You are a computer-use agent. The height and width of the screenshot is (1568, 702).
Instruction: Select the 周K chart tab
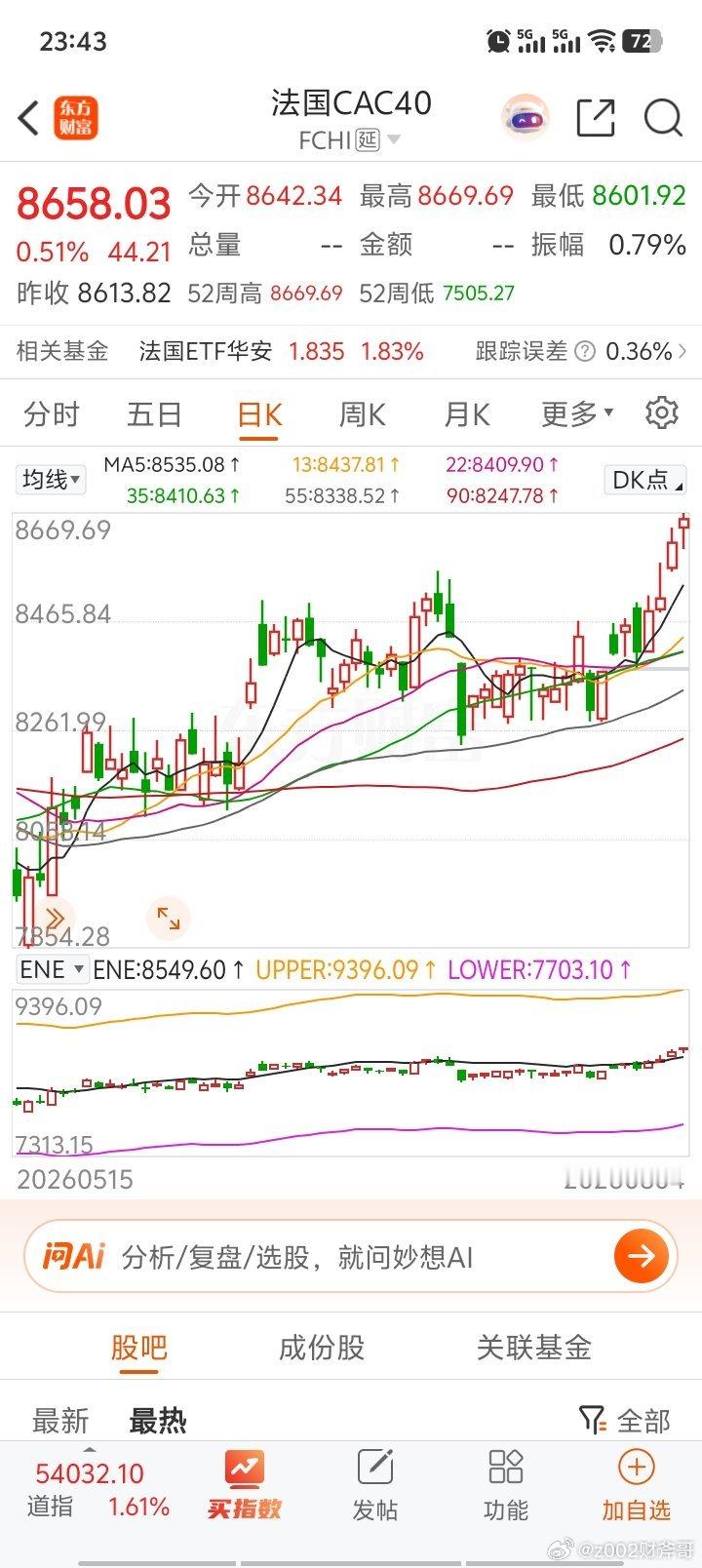pos(362,414)
